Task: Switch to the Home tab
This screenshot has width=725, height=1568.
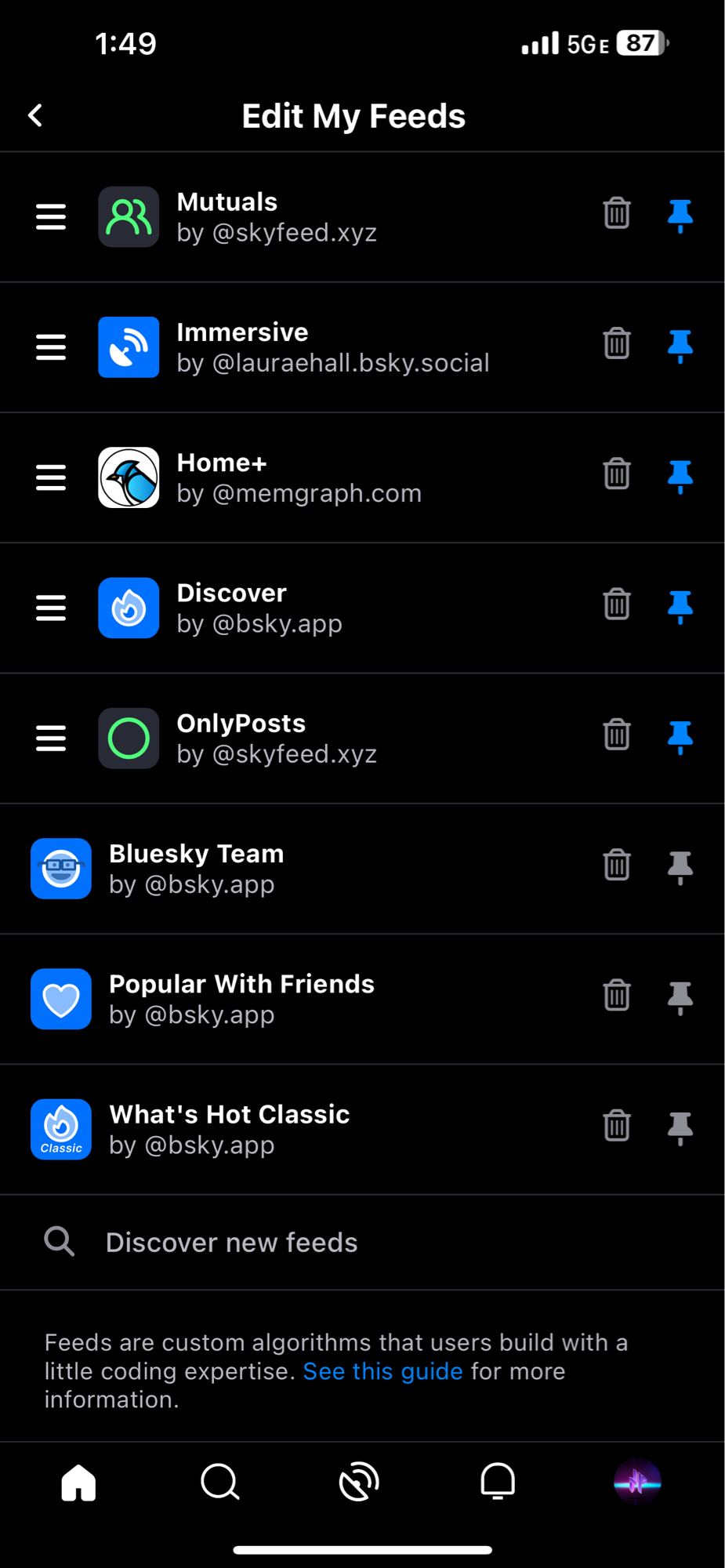Action: (78, 1483)
